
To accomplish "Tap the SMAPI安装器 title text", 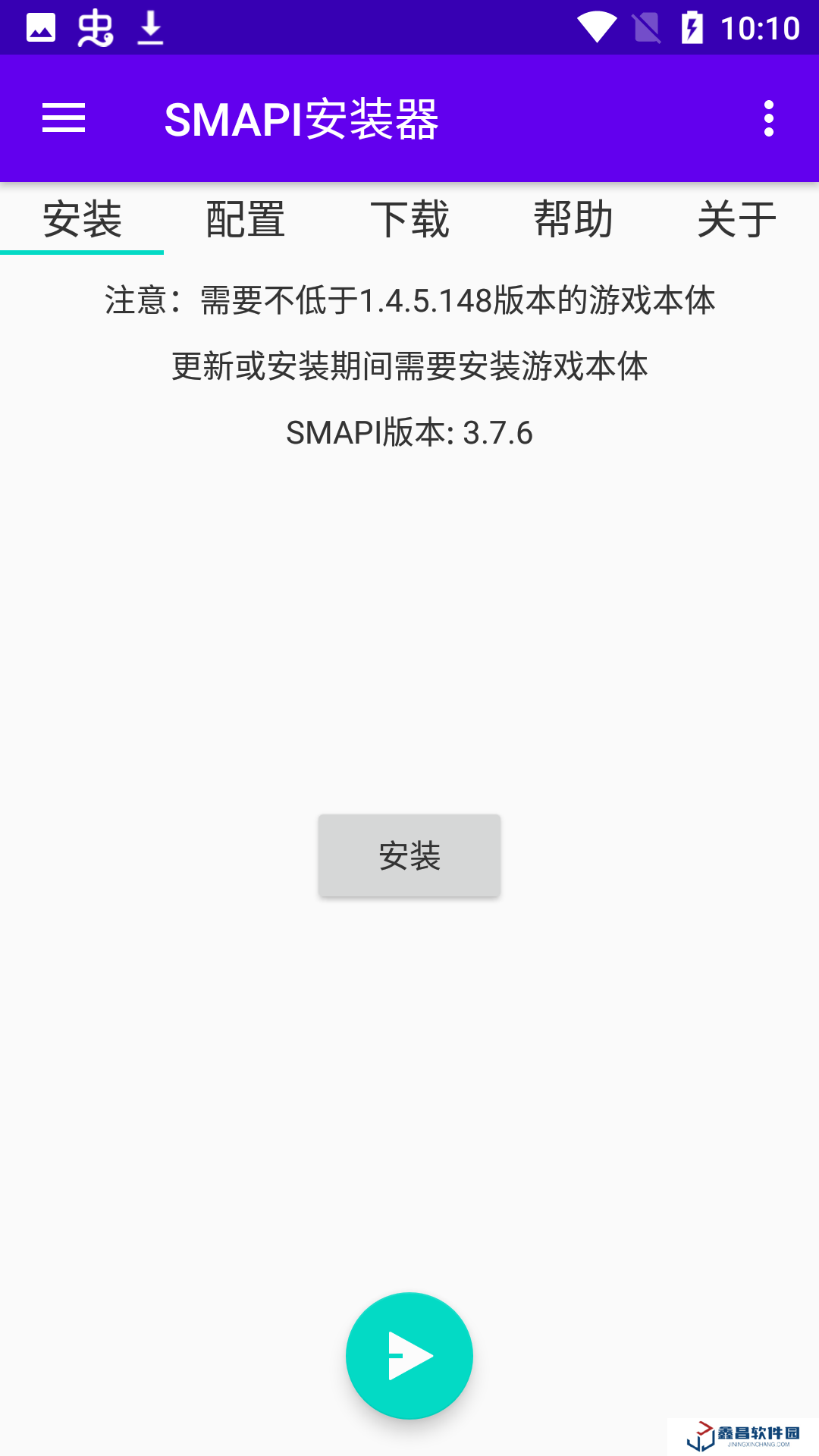I will tap(303, 118).
